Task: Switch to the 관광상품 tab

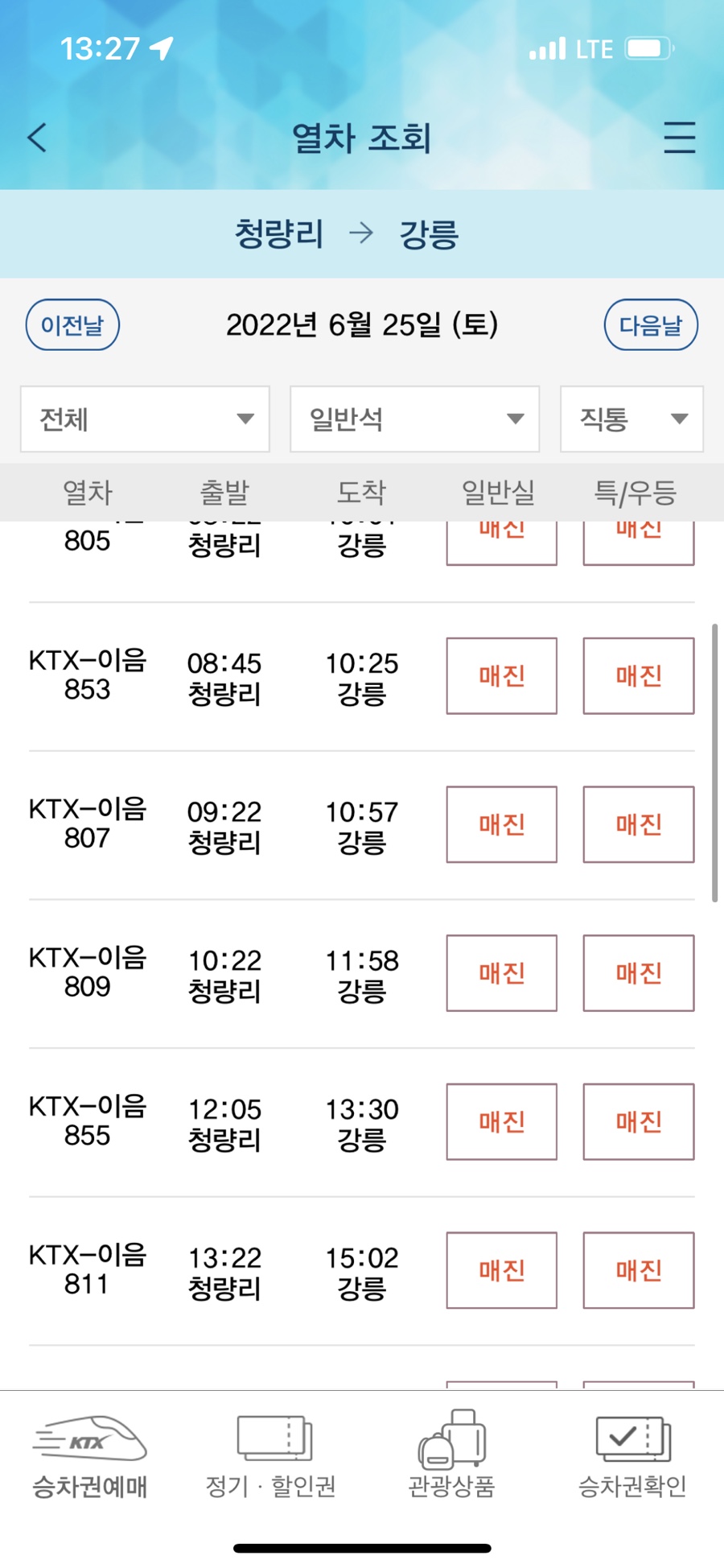Action: click(x=451, y=1457)
